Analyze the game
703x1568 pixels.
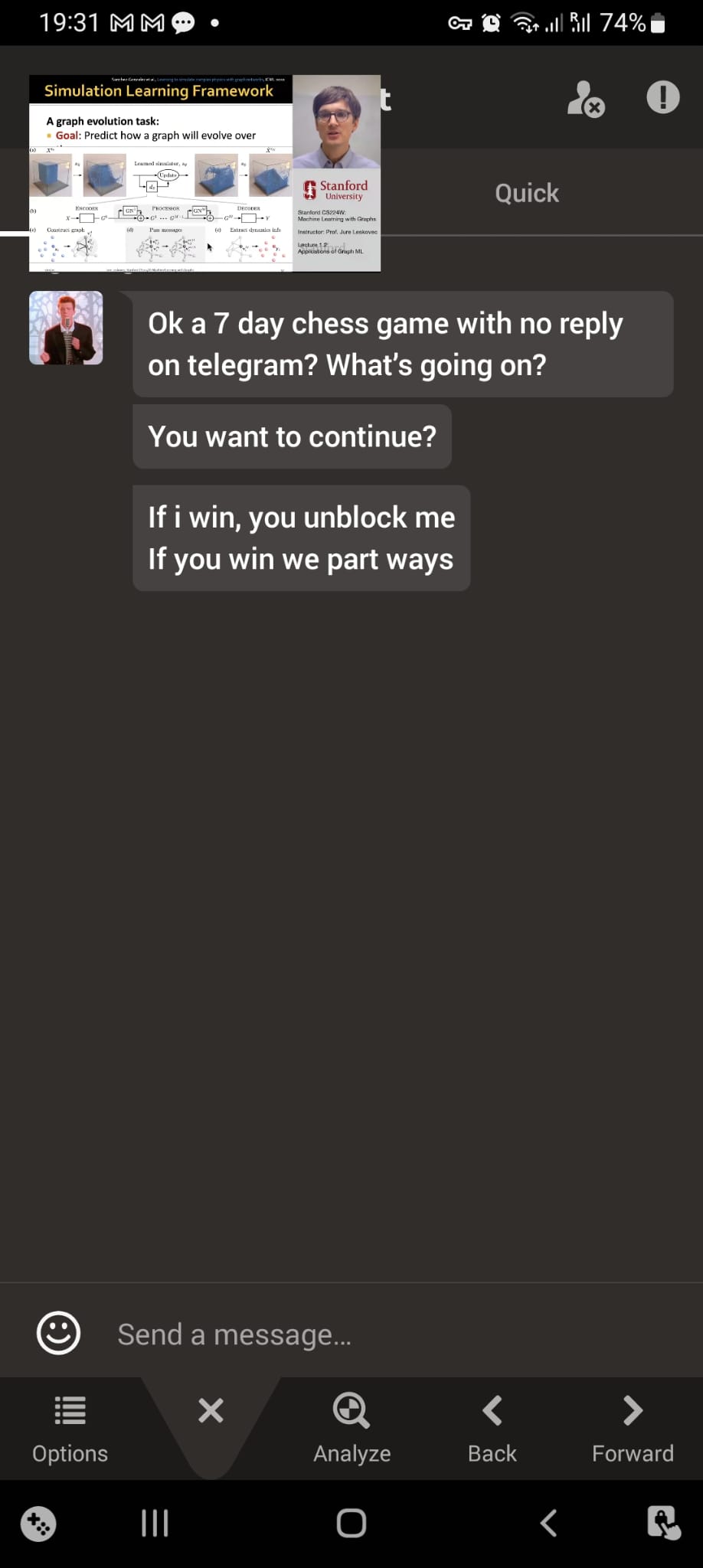351,1428
